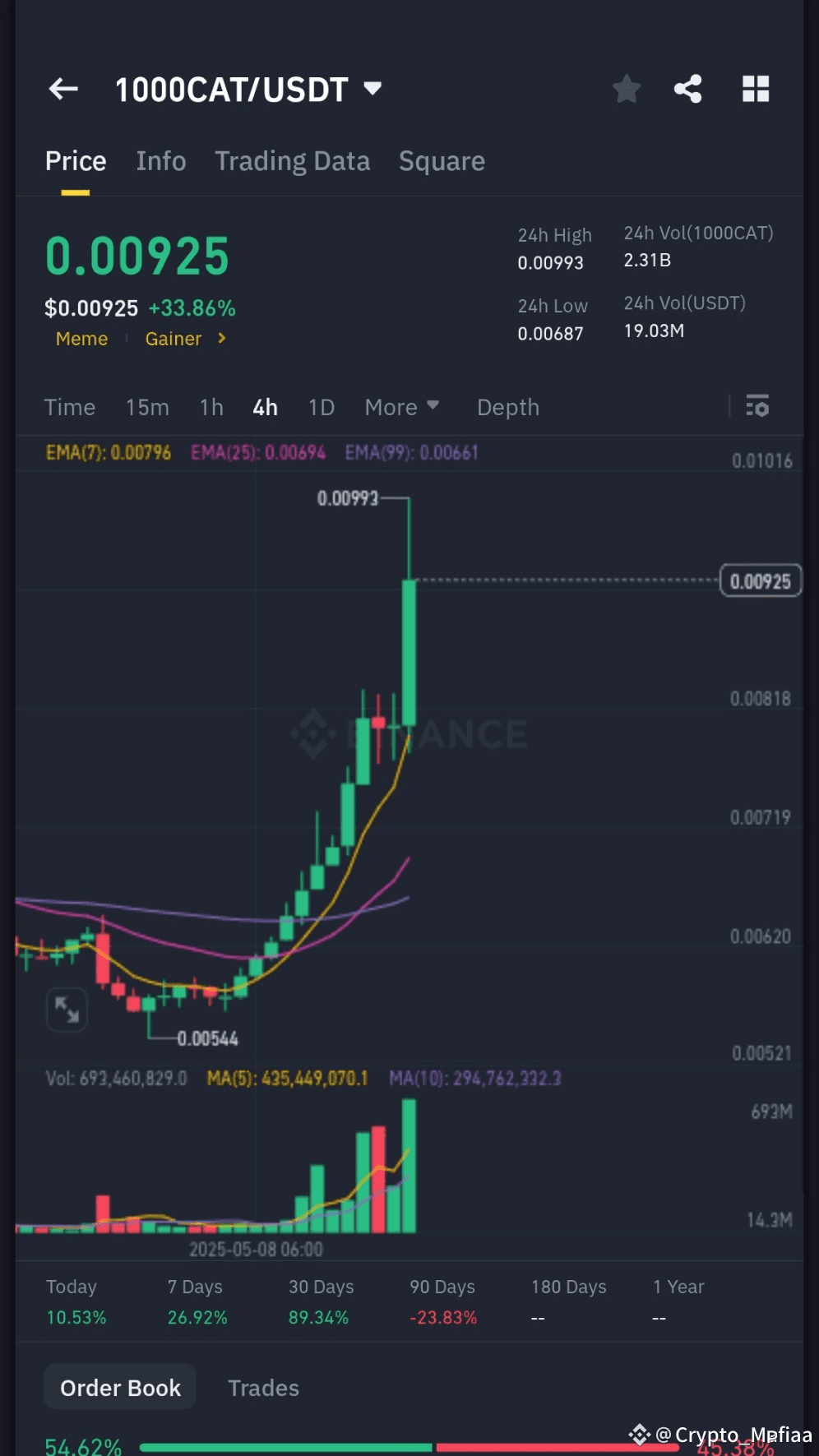
Task: Switch to the Depth chart
Action: [507, 407]
